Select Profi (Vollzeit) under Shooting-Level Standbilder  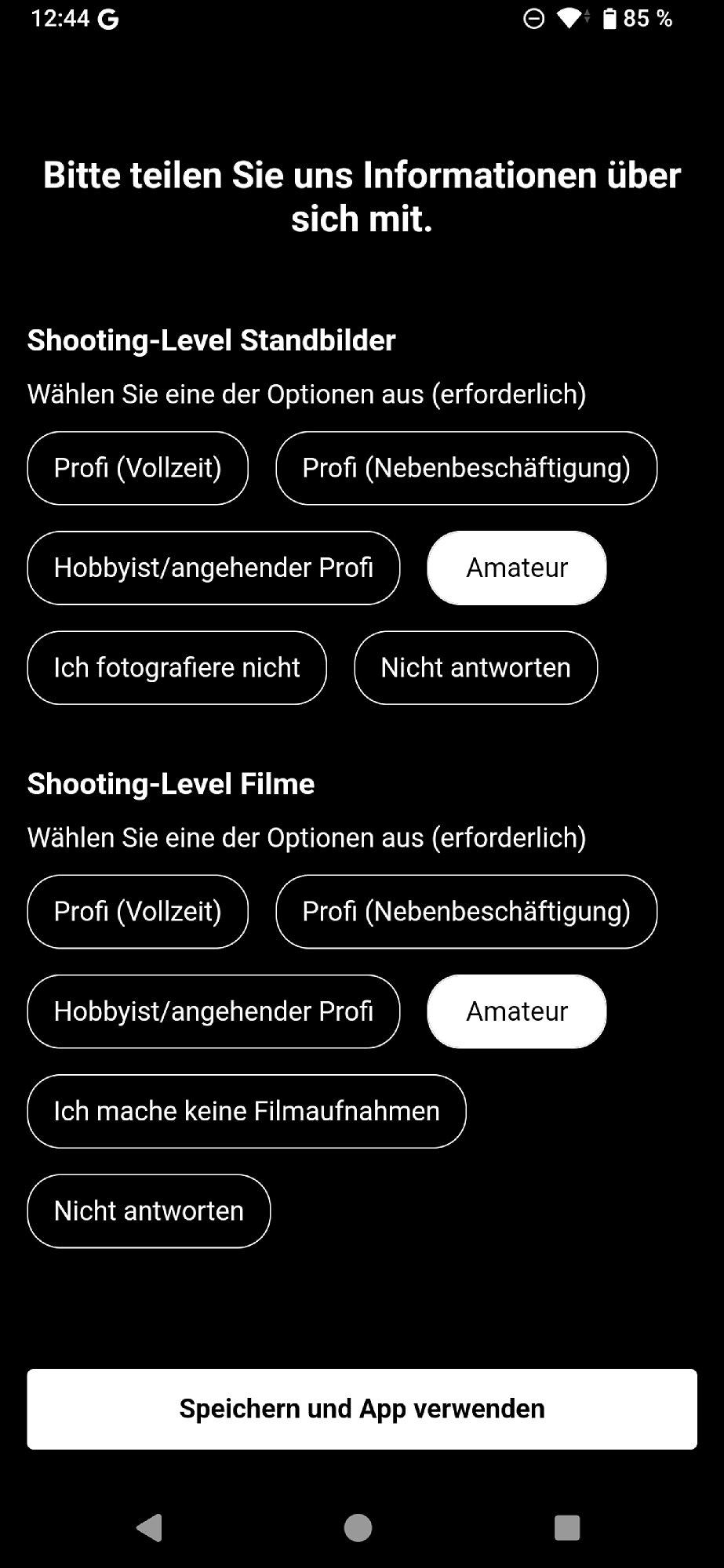click(137, 468)
